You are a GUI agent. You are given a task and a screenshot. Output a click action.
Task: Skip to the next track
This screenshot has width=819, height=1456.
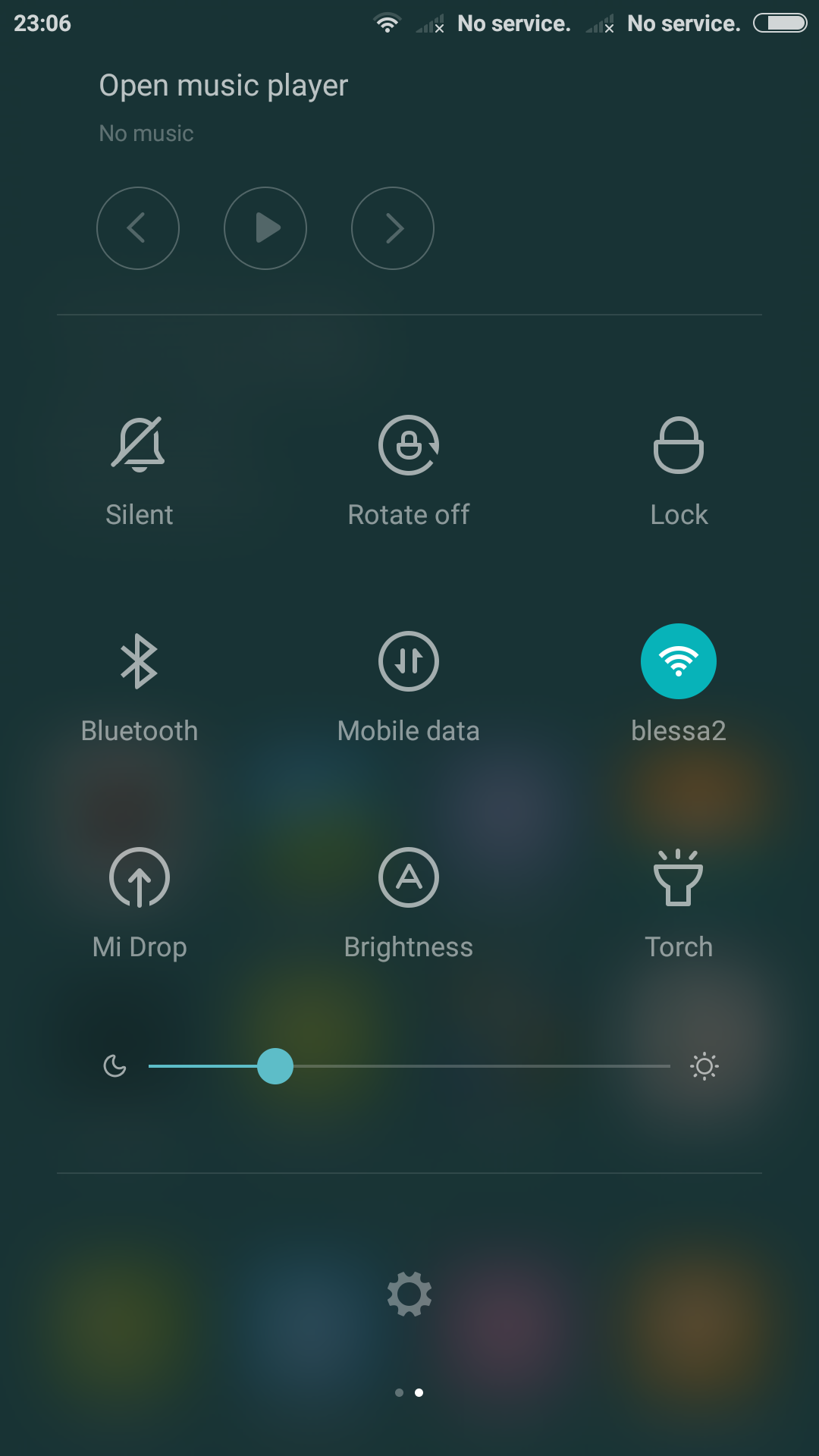393,228
